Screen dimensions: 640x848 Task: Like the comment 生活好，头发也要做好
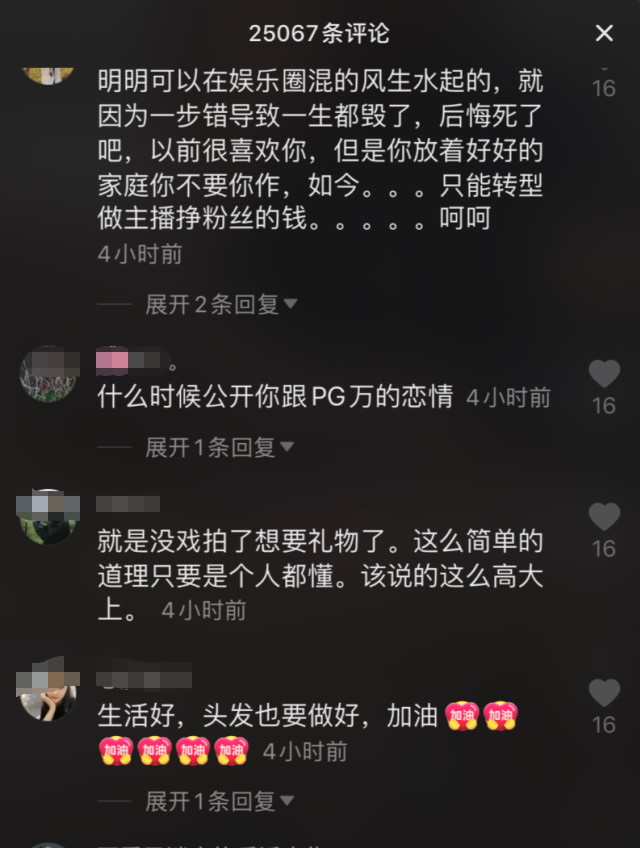click(x=604, y=693)
